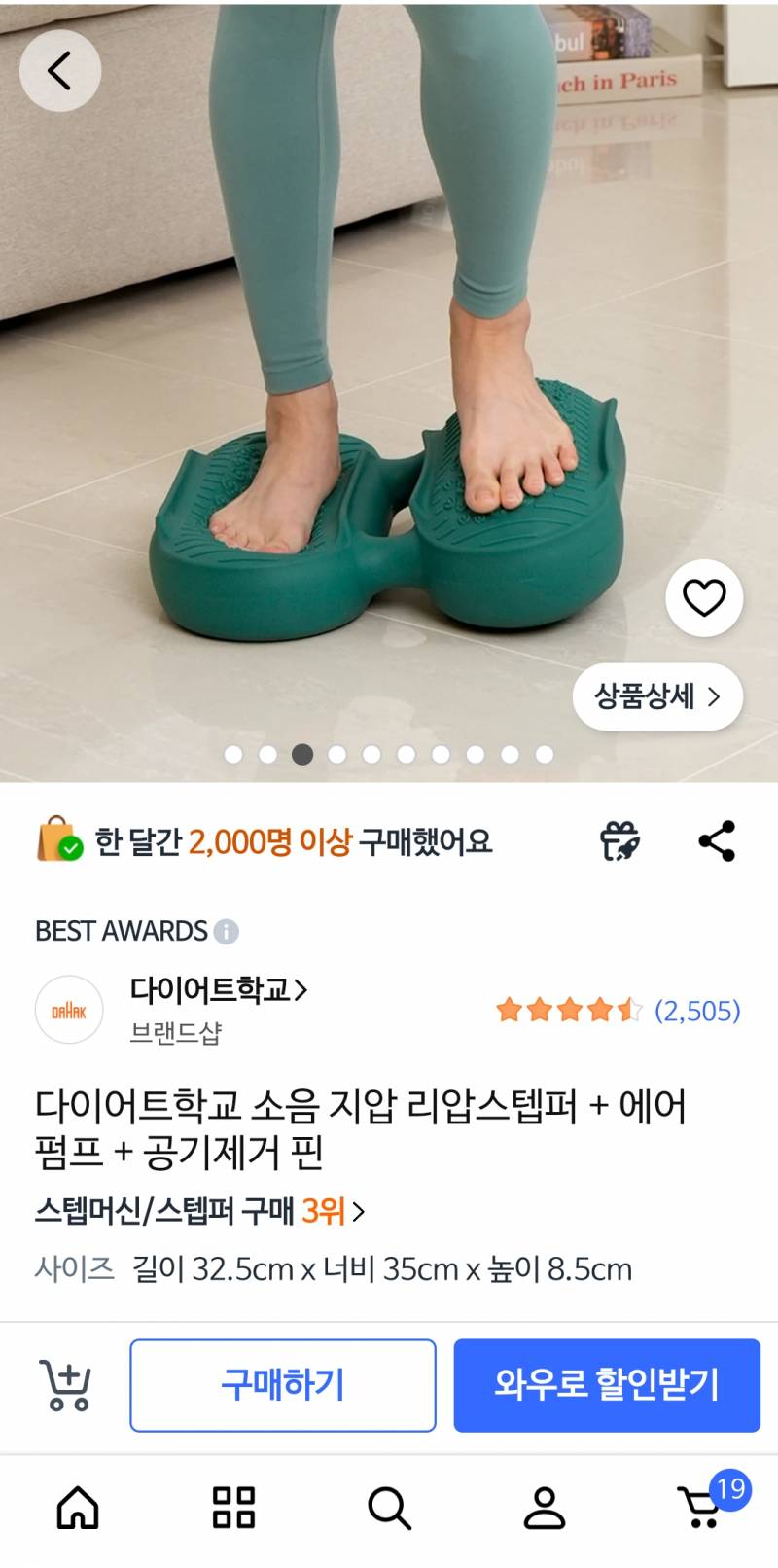The width and height of the screenshot is (778, 1568).
Task: Open My Page via the person icon
Action: (x=545, y=1506)
